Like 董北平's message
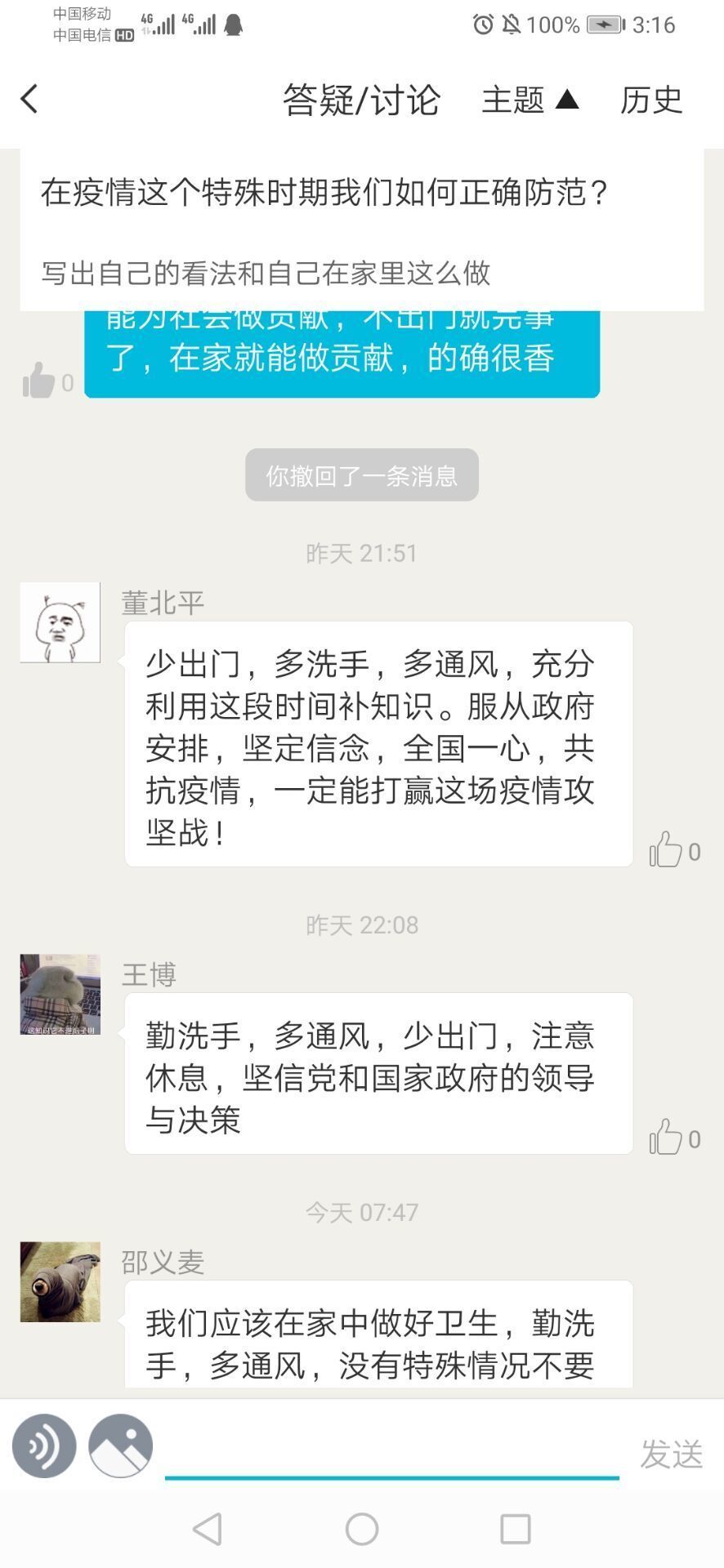724x1568 pixels. click(x=666, y=850)
